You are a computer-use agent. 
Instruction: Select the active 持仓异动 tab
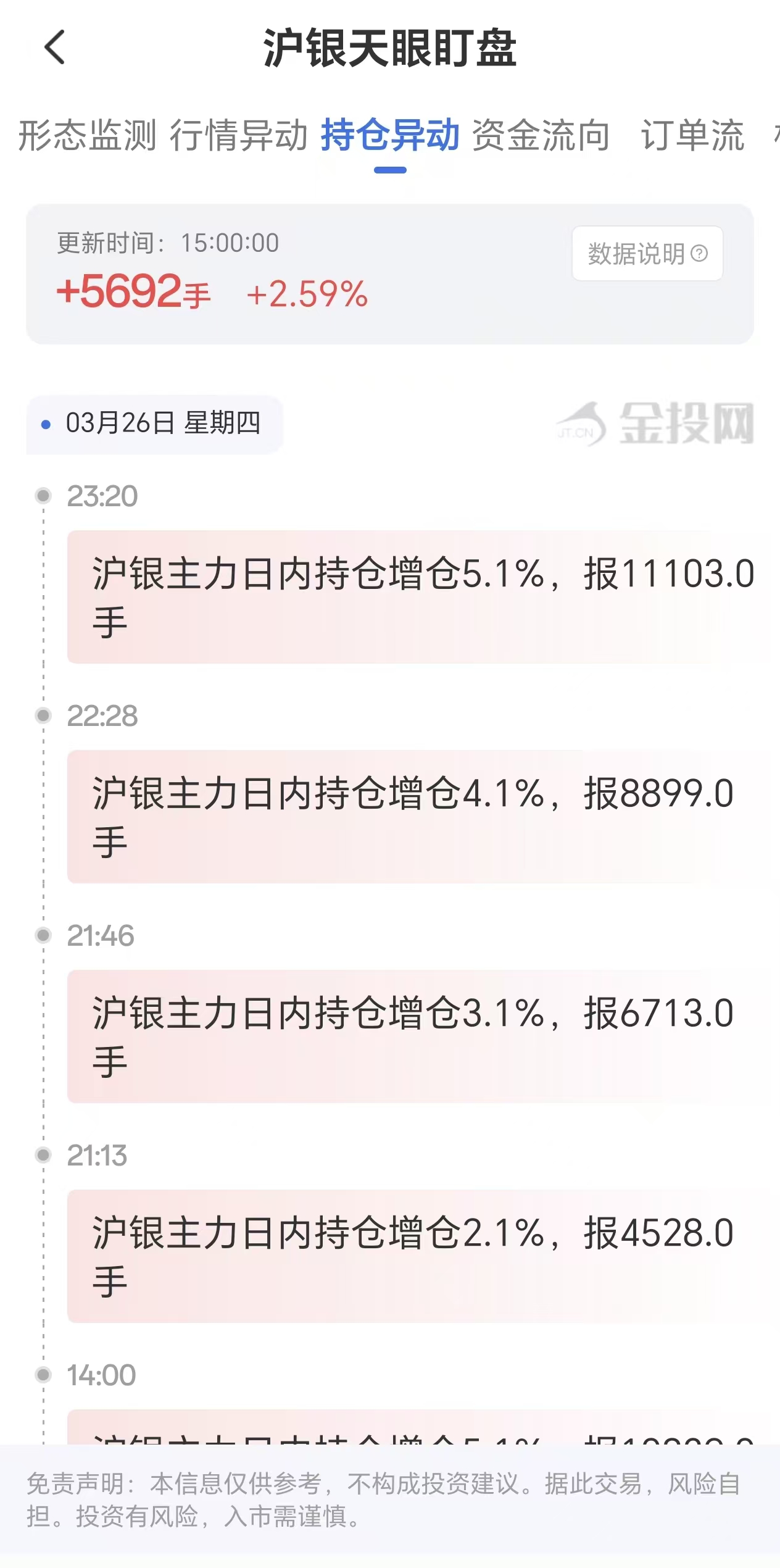coord(390,137)
